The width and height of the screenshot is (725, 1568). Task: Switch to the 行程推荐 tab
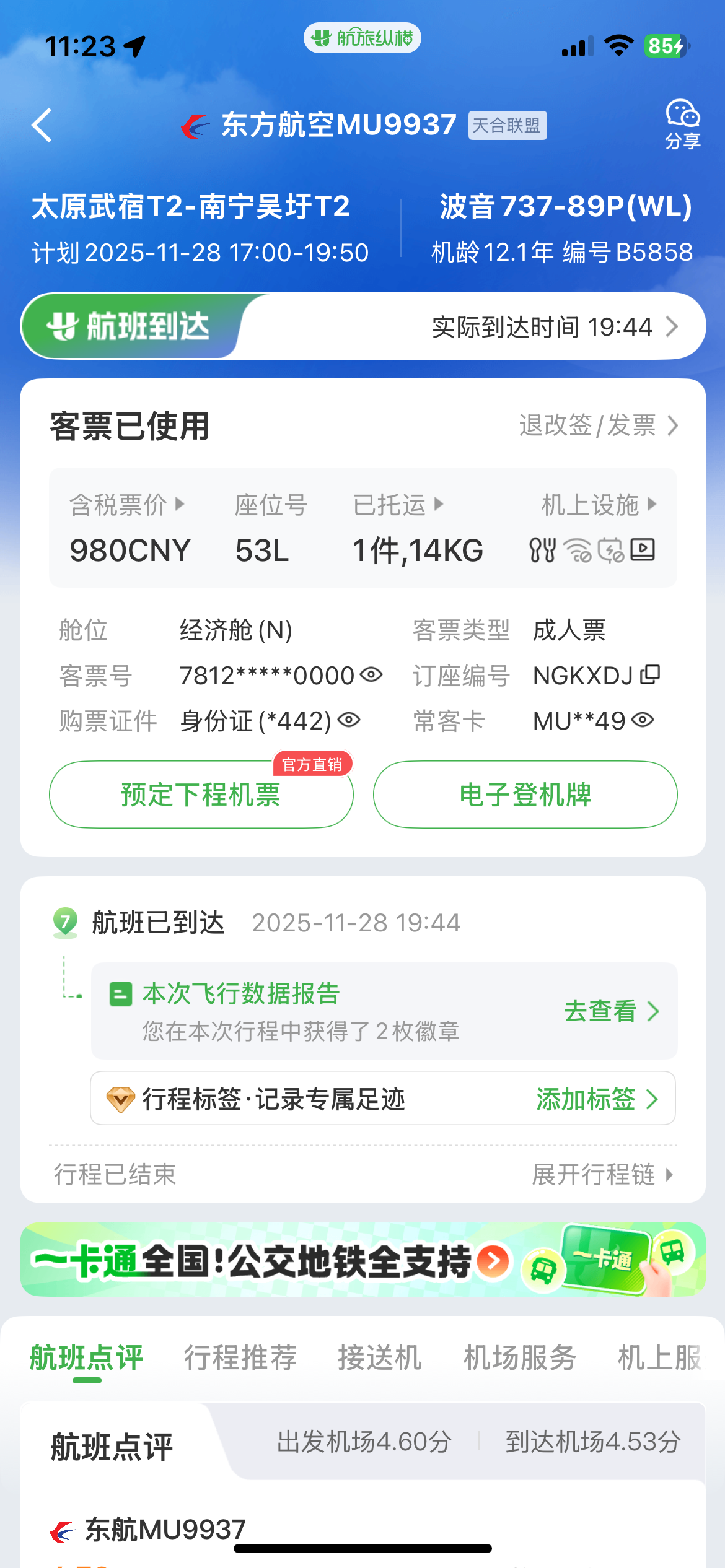[x=240, y=1357]
